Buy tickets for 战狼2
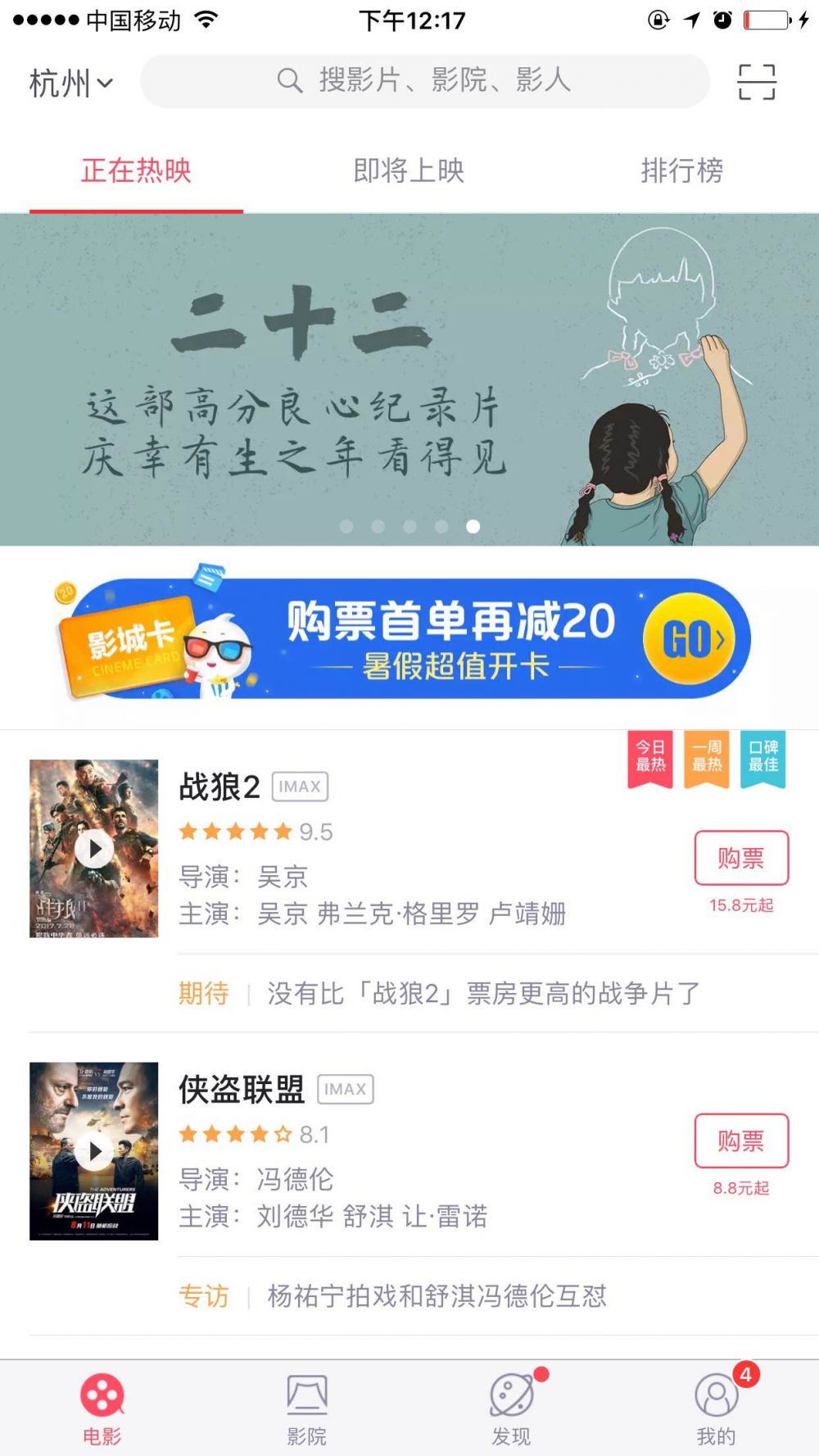Viewport: 819px width, 1456px height. pyautogui.click(x=741, y=858)
